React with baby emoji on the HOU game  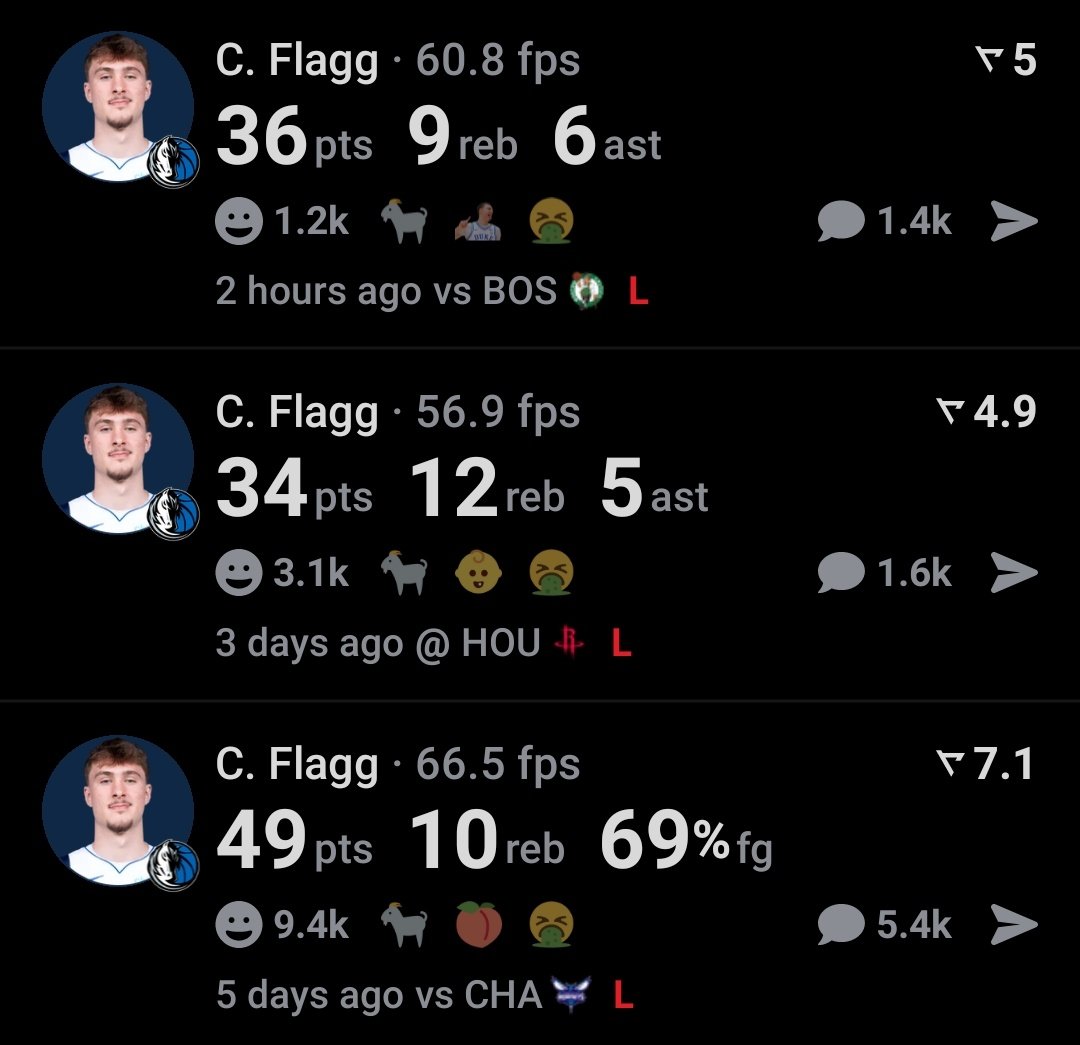point(478,573)
